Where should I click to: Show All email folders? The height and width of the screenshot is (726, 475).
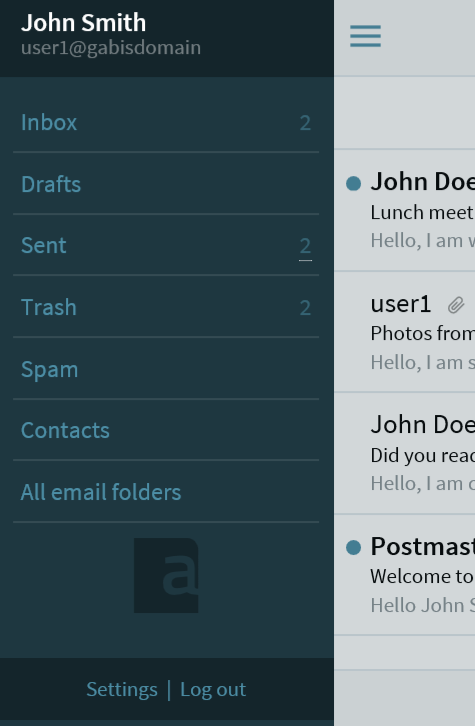pyautogui.click(x=166, y=492)
